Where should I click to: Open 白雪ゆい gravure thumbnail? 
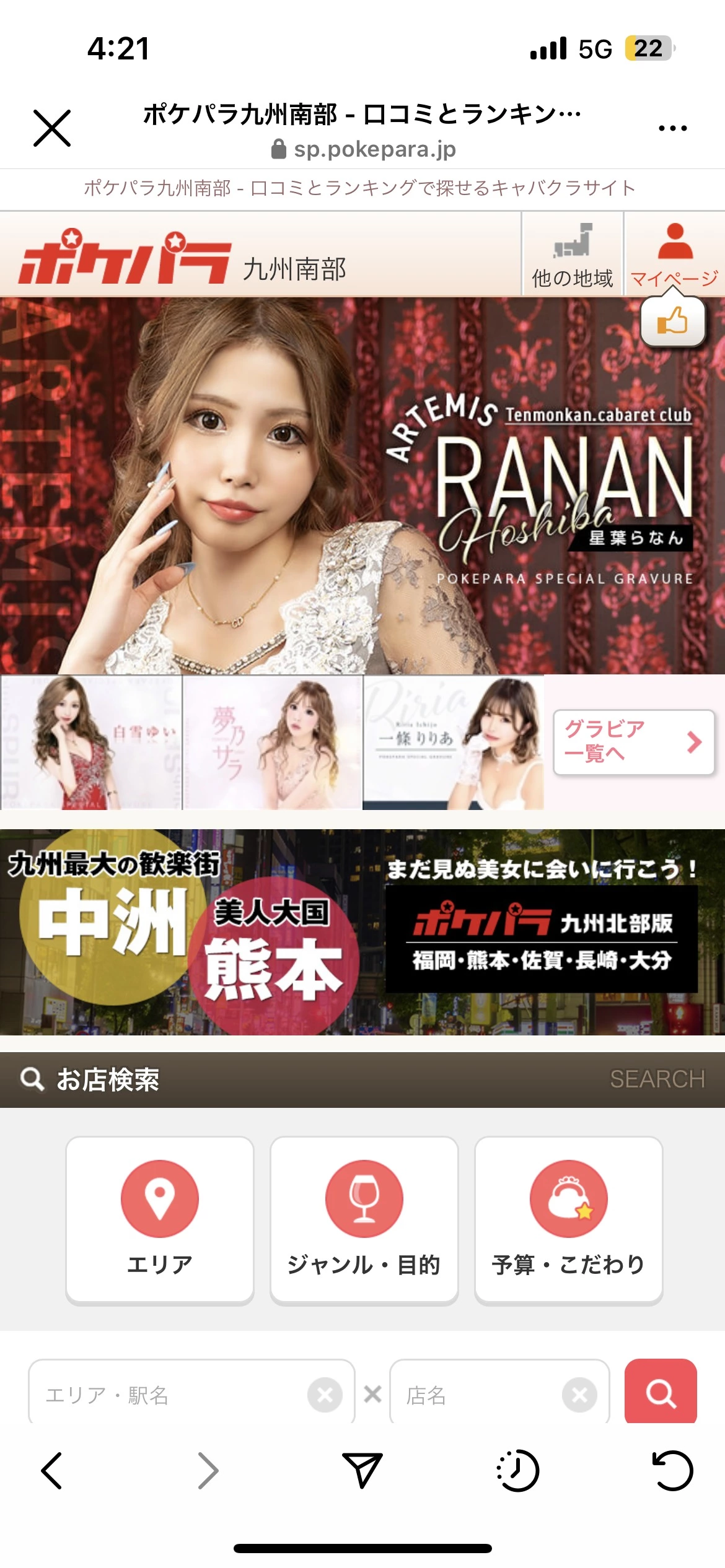(92, 743)
